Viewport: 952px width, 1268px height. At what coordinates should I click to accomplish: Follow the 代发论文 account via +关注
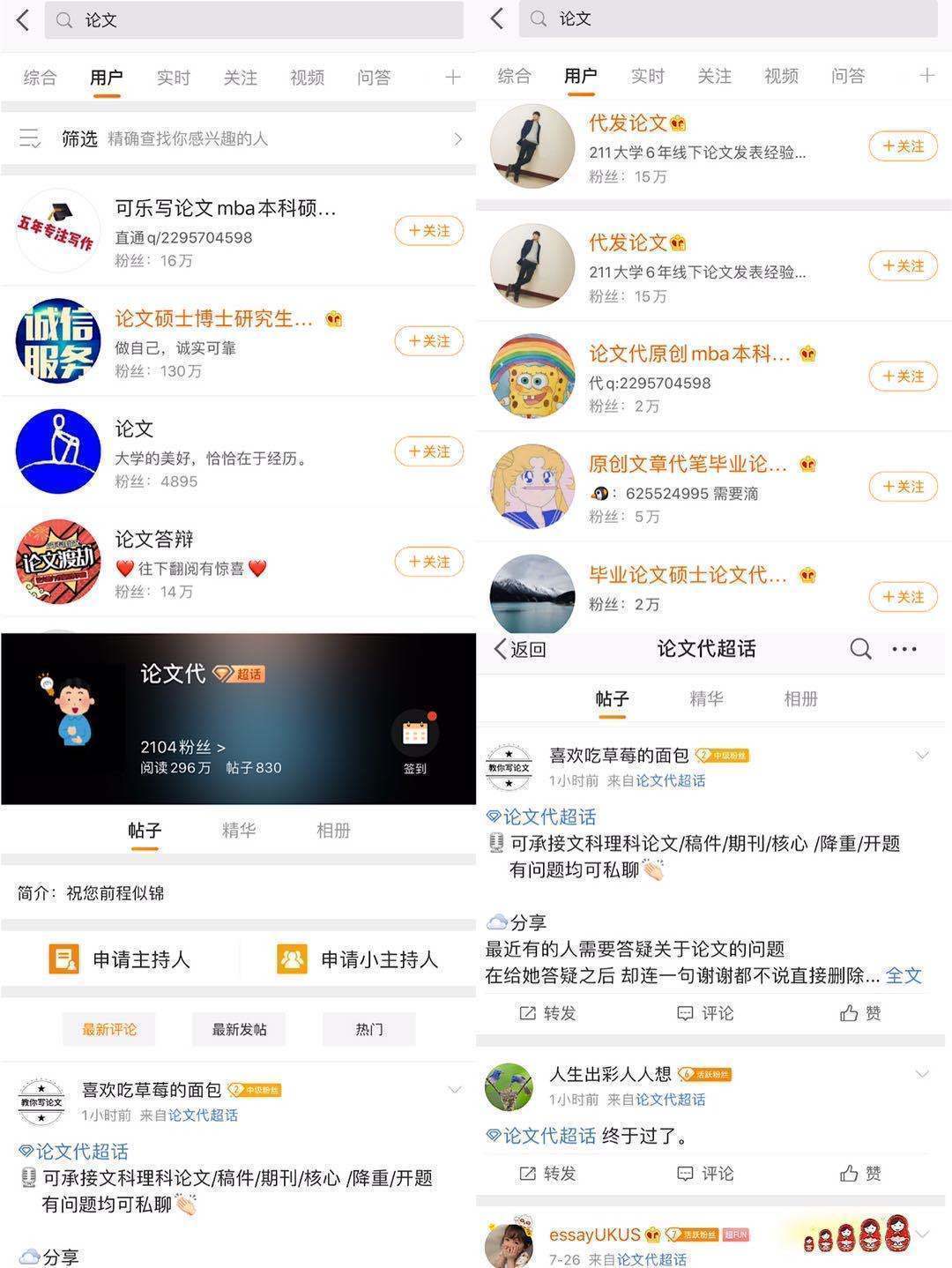tap(901, 146)
